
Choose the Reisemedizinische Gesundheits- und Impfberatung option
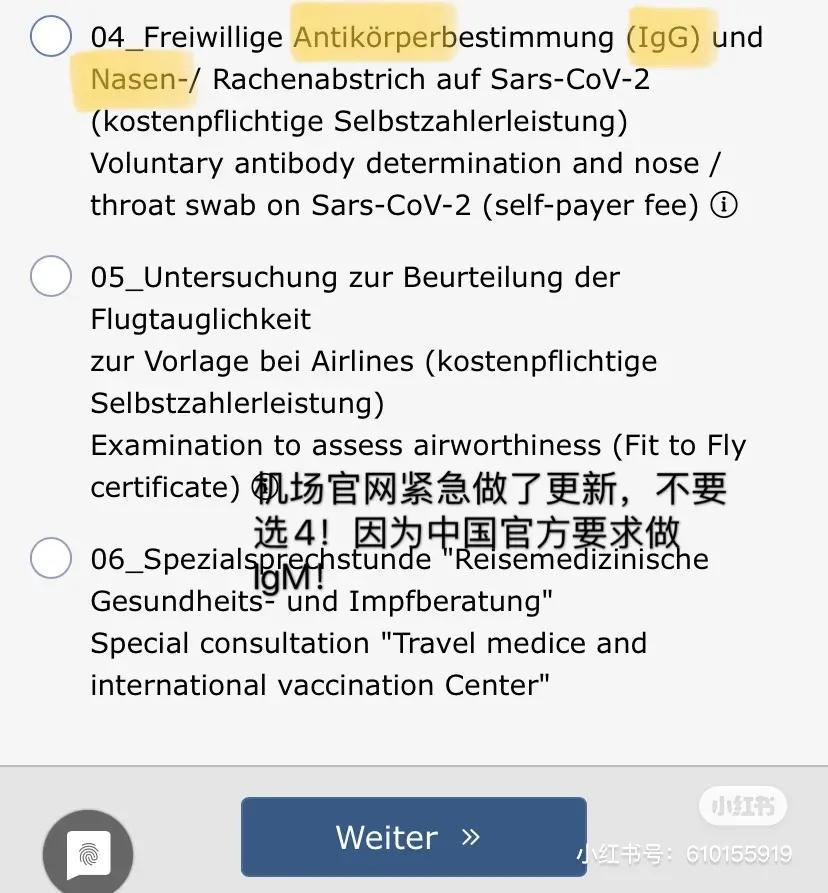[x=50, y=558]
